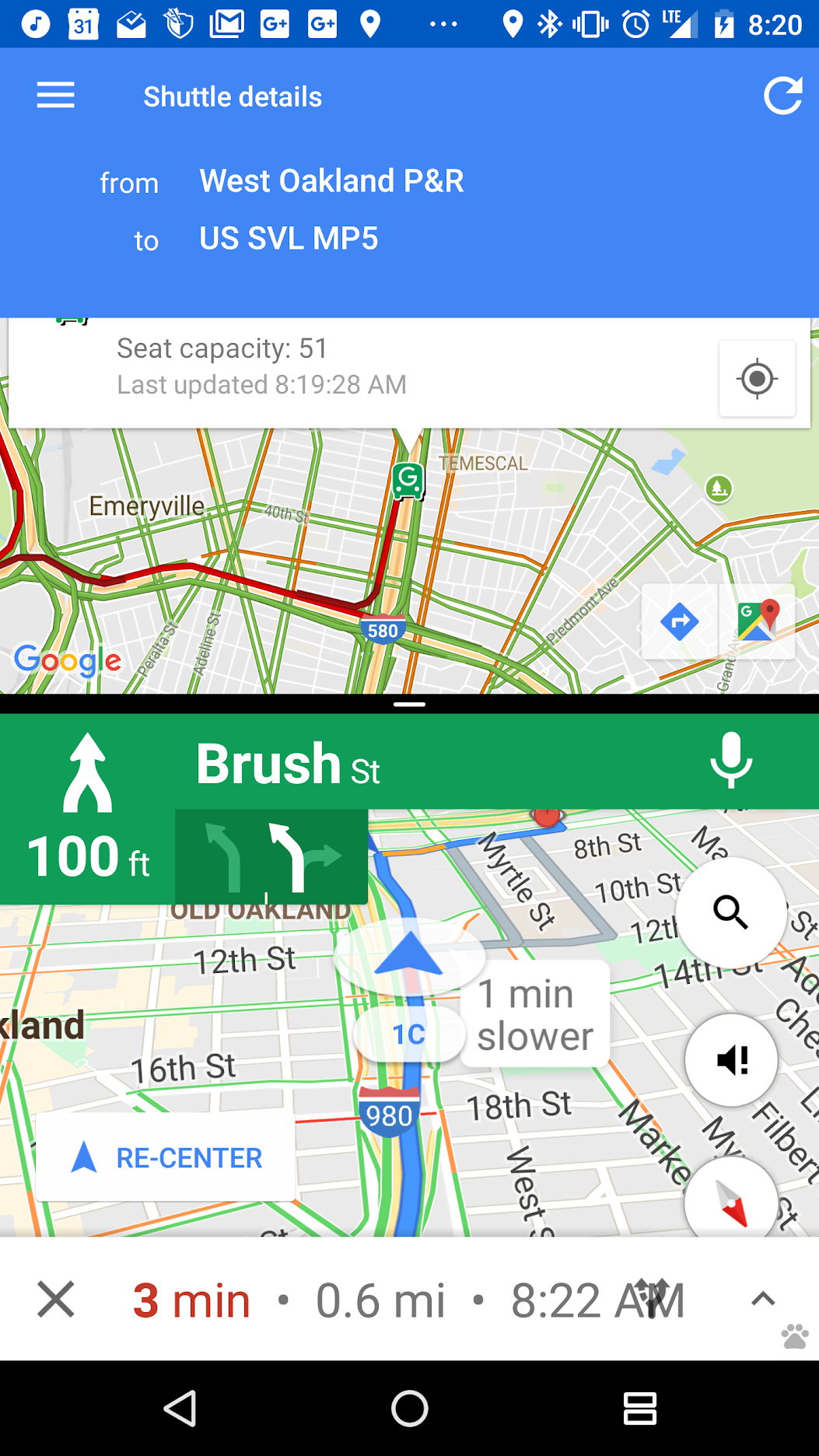819x1456 pixels.
Task: Tap the shuttle bus marker on map
Action: [x=408, y=481]
